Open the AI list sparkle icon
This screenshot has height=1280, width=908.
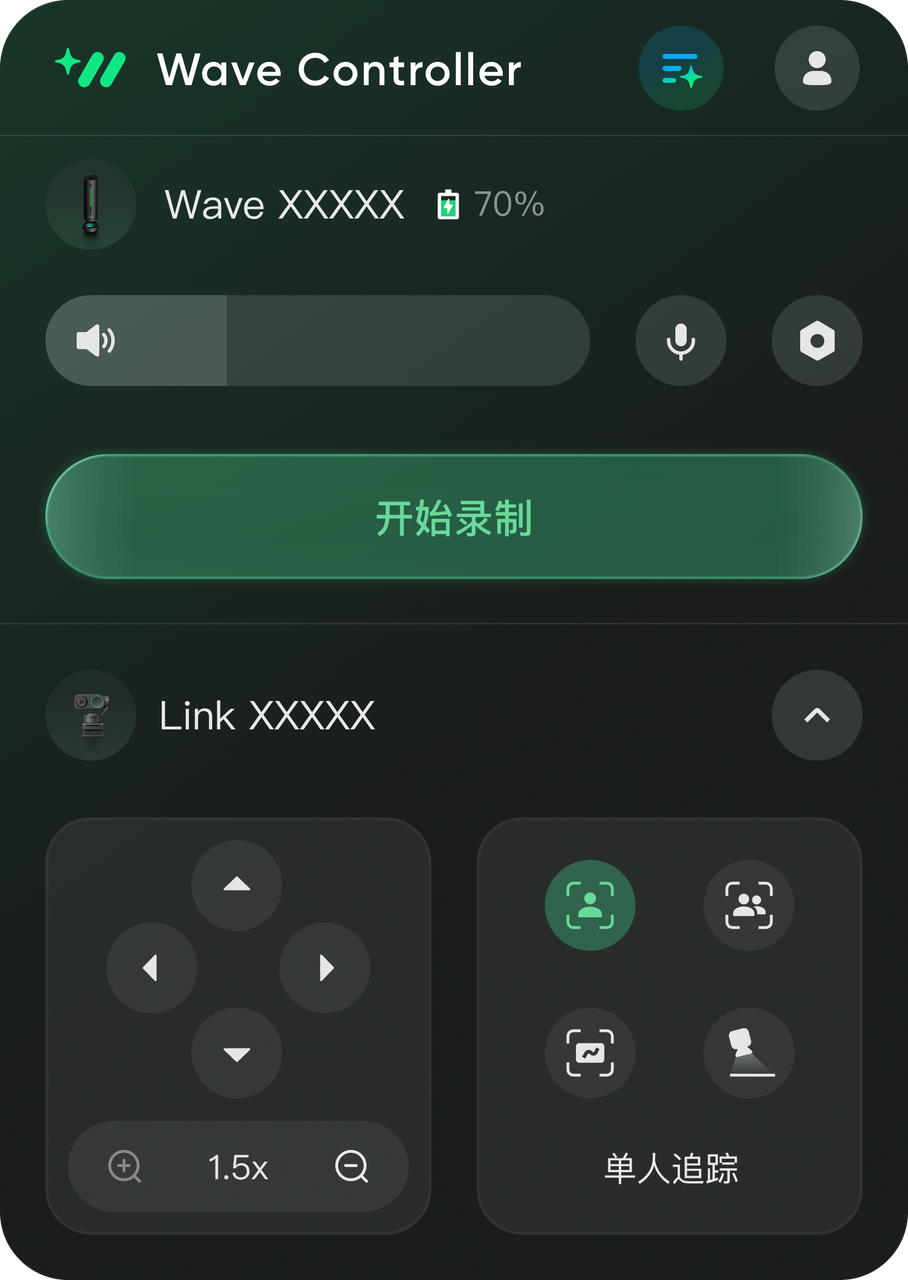(x=681, y=68)
